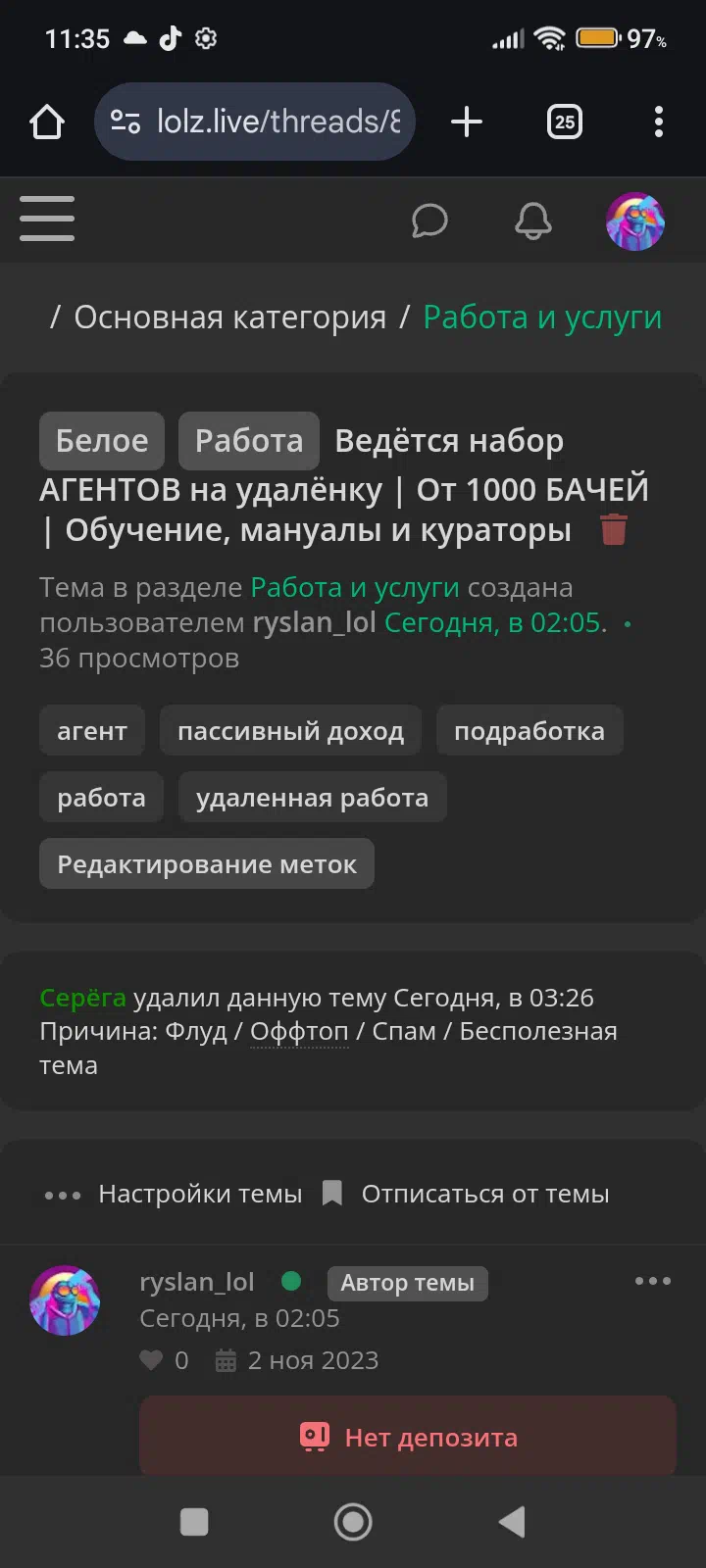This screenshot has width=706, height=1568.
Task: Tap Отписаться от темы
Action: tap(467, 1195)
